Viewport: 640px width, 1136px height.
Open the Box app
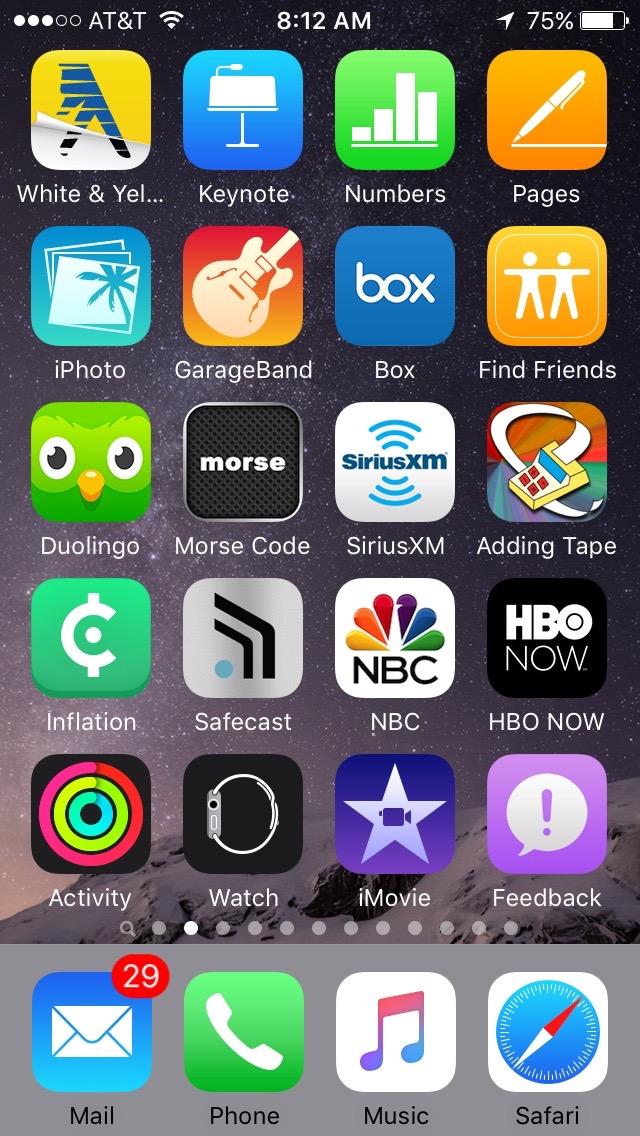[x=395, y=286]
